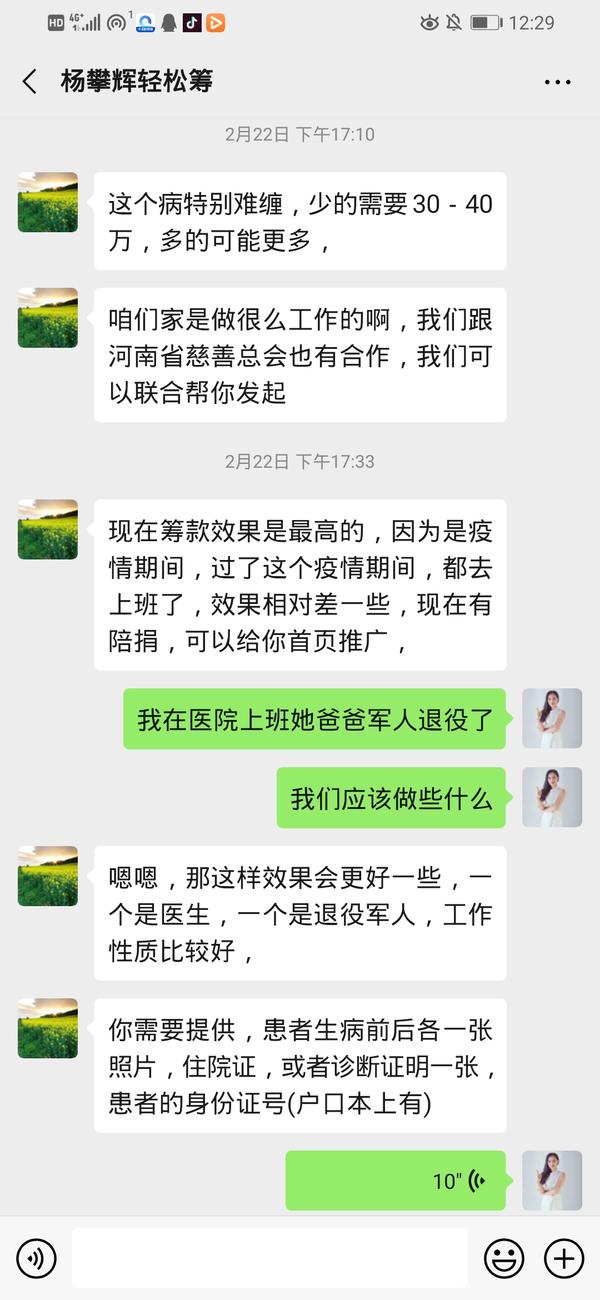Open contact avatar beside 这个病特别难缠 message
This screenshot has height=1300, width=600.
pos(48,202)
